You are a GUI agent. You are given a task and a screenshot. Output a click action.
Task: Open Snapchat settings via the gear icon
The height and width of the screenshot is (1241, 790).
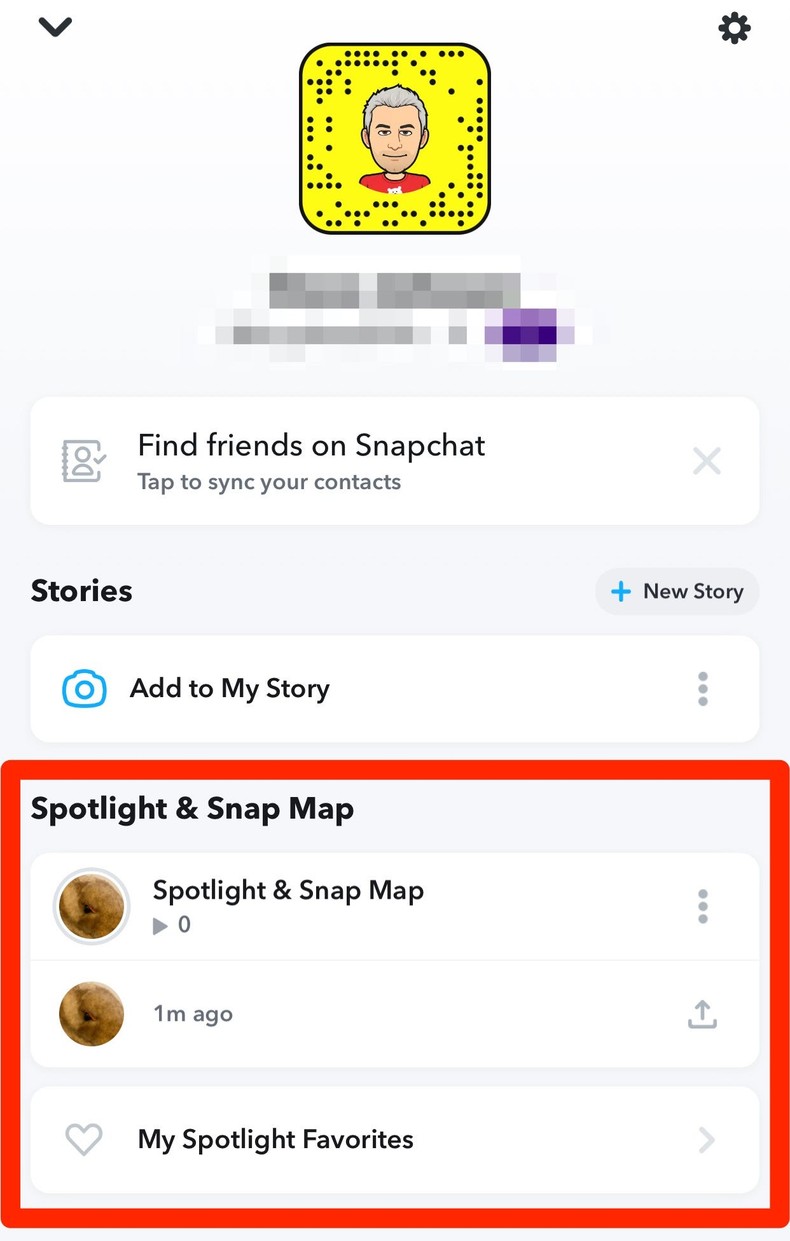pos(734,28)
